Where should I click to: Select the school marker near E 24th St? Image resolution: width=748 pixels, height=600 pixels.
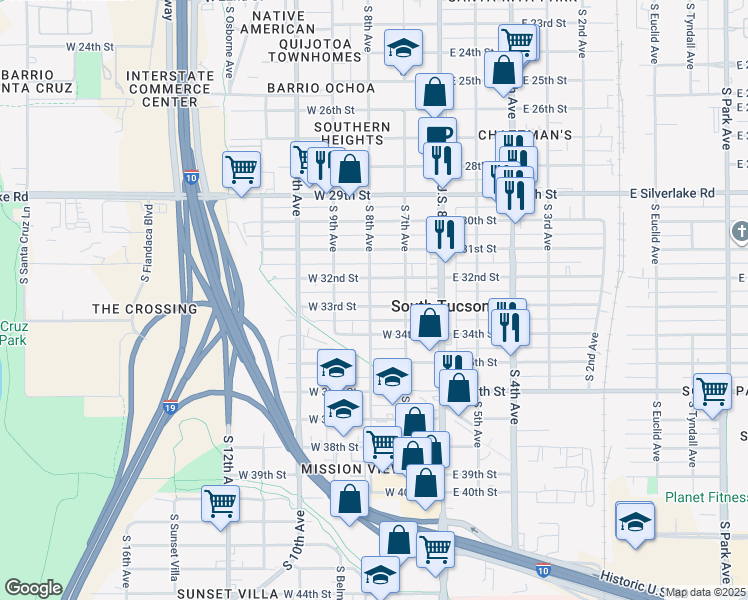403,49
